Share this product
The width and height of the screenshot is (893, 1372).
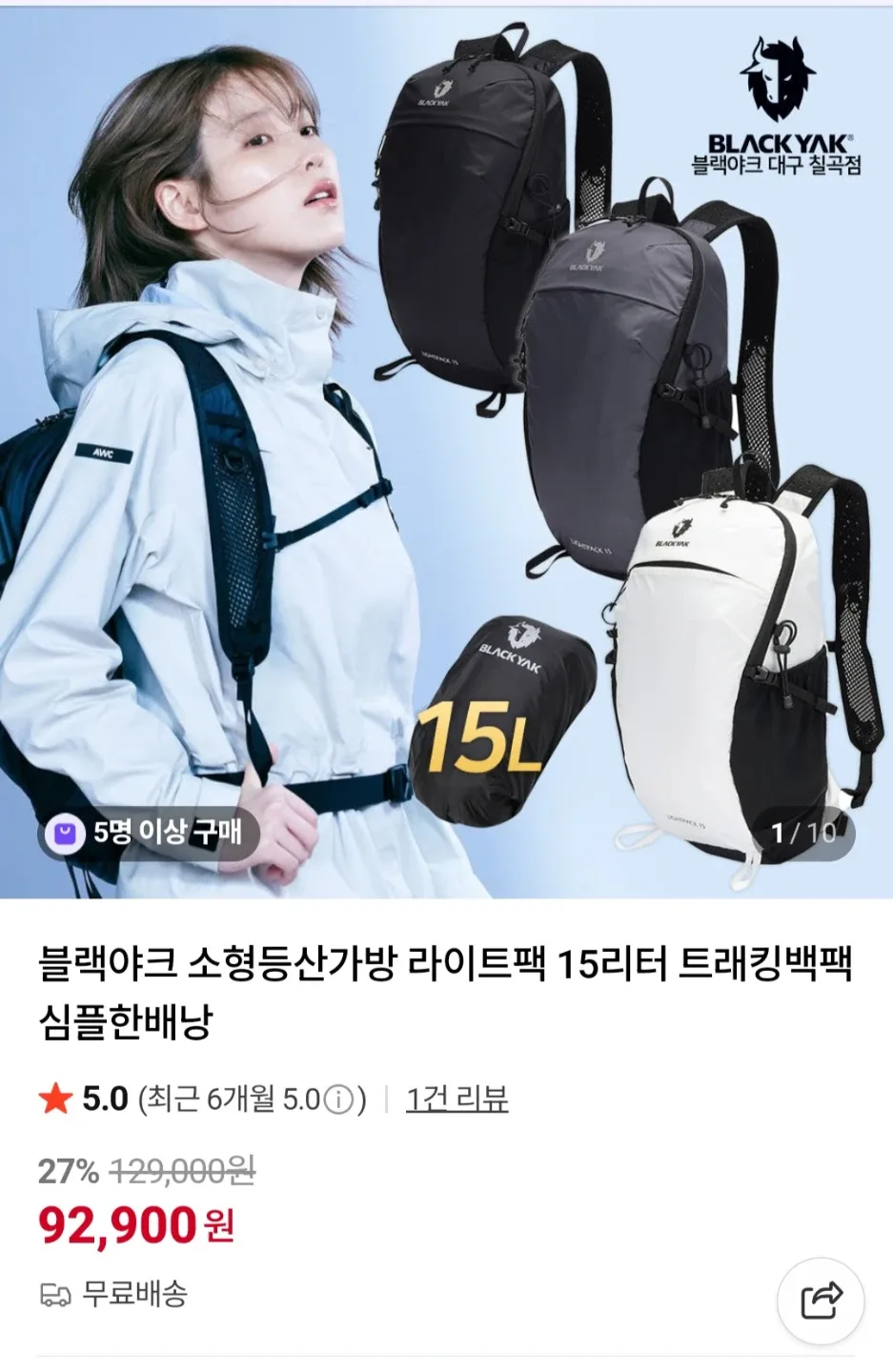(821, 1301)
